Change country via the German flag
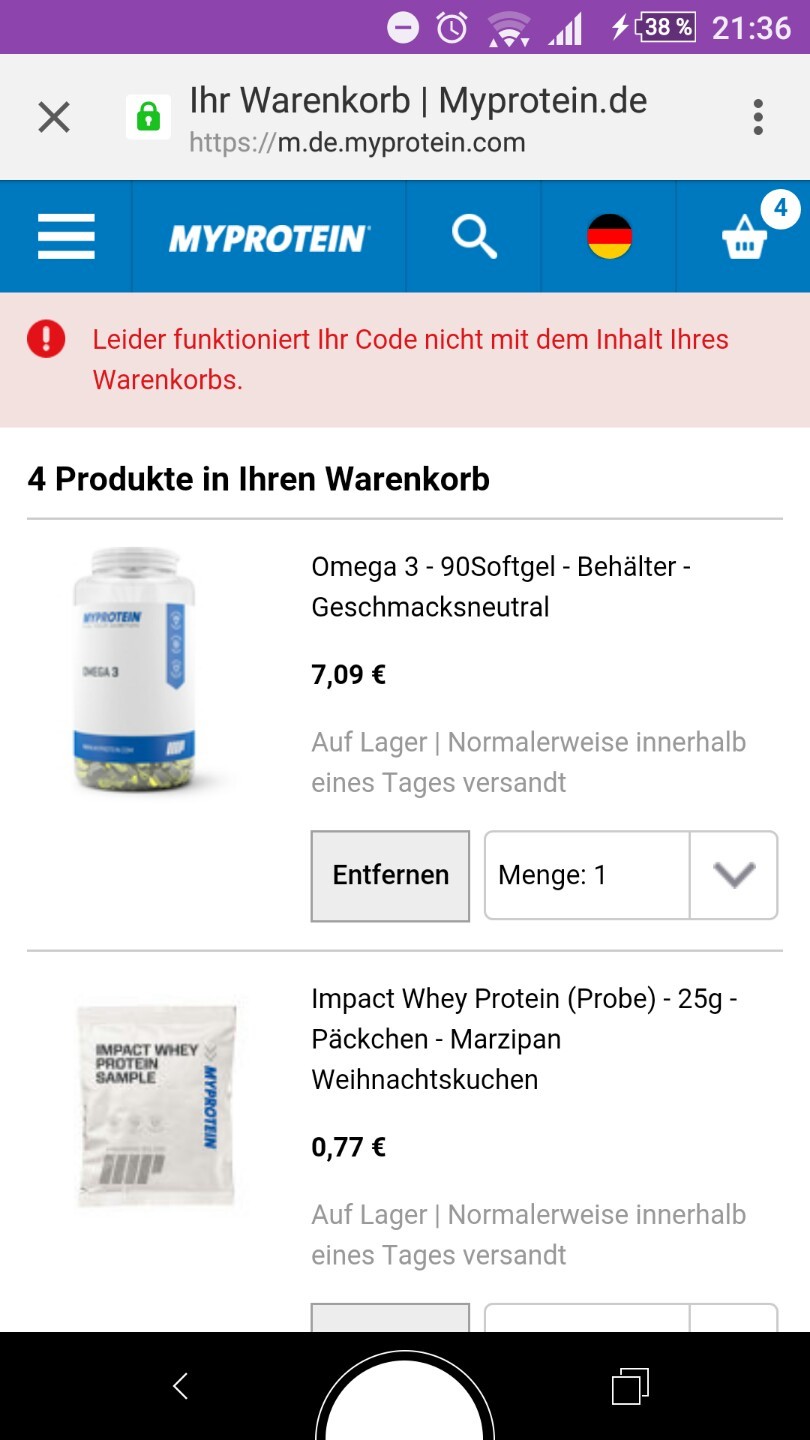The width and height of the screenshot is (810, 1440). [x=609, y=237]
